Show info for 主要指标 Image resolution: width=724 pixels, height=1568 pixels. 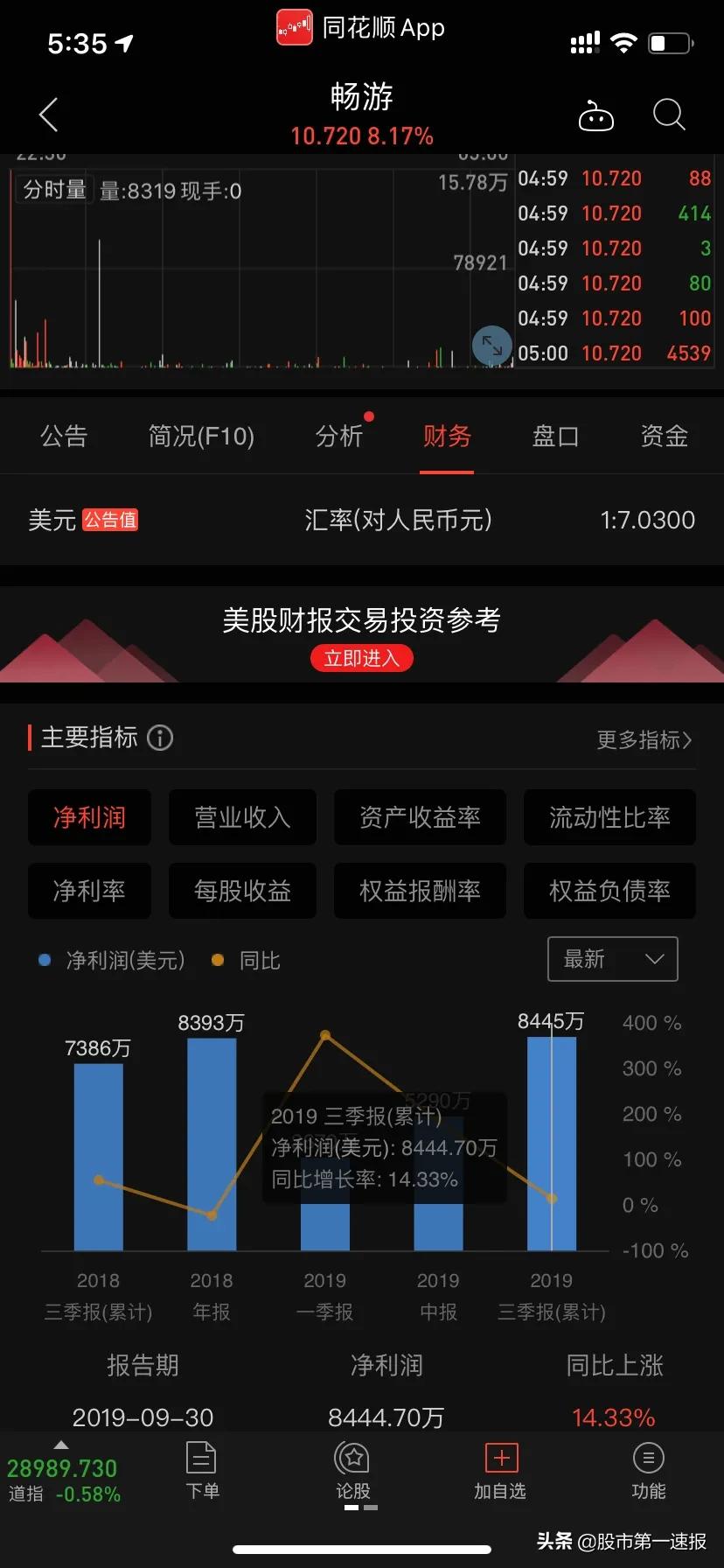160,738
